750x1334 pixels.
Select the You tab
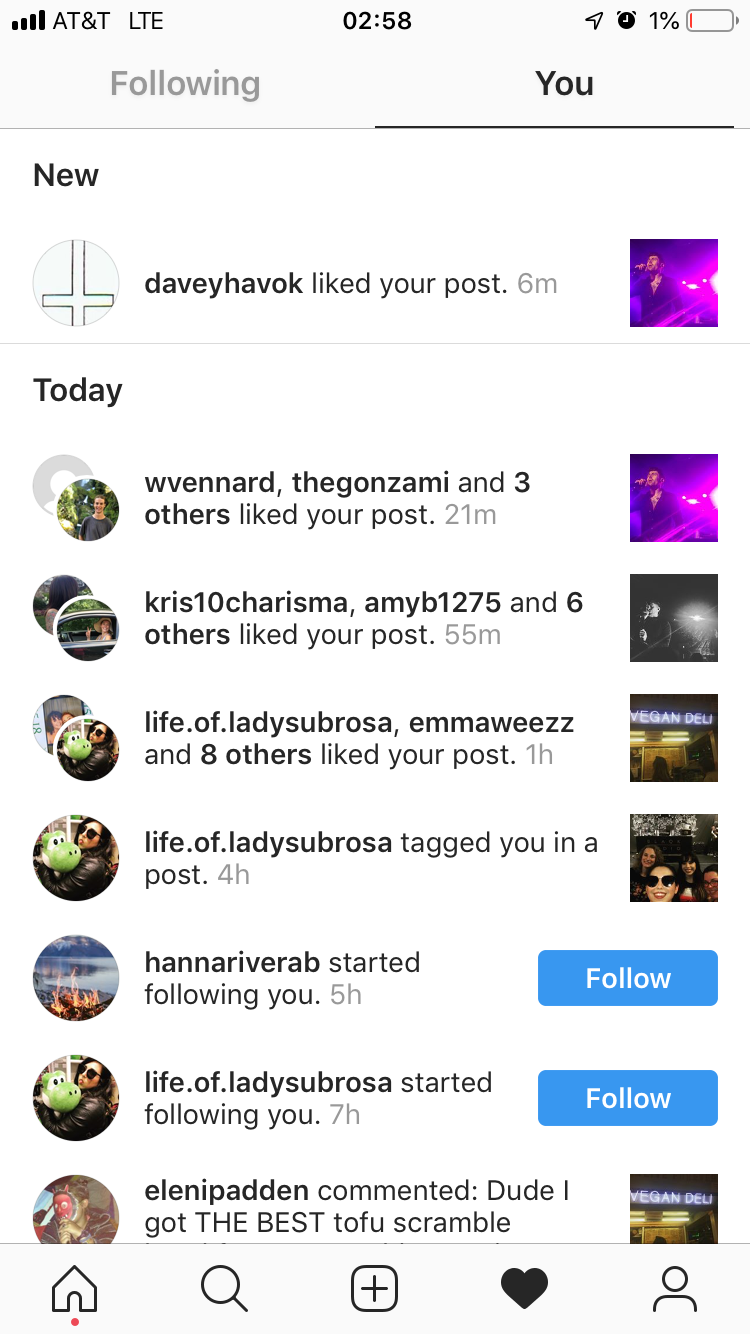[564, 84]
